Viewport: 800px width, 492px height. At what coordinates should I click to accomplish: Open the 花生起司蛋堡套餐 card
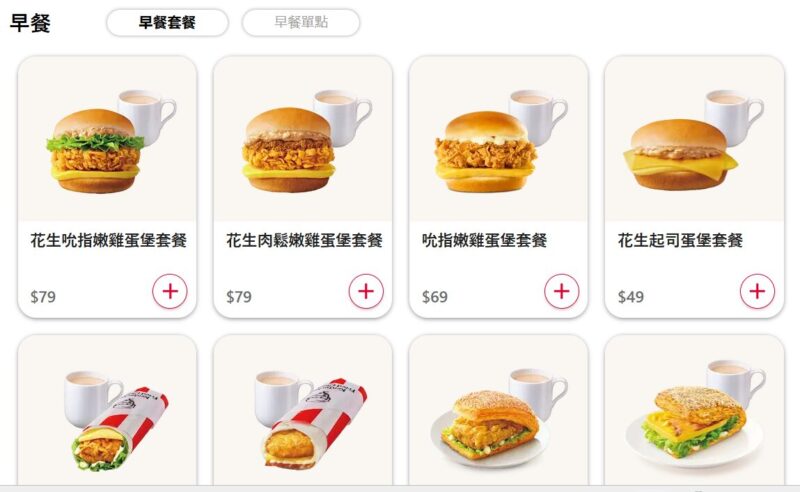pyautogui.click(x=694, y=150)
